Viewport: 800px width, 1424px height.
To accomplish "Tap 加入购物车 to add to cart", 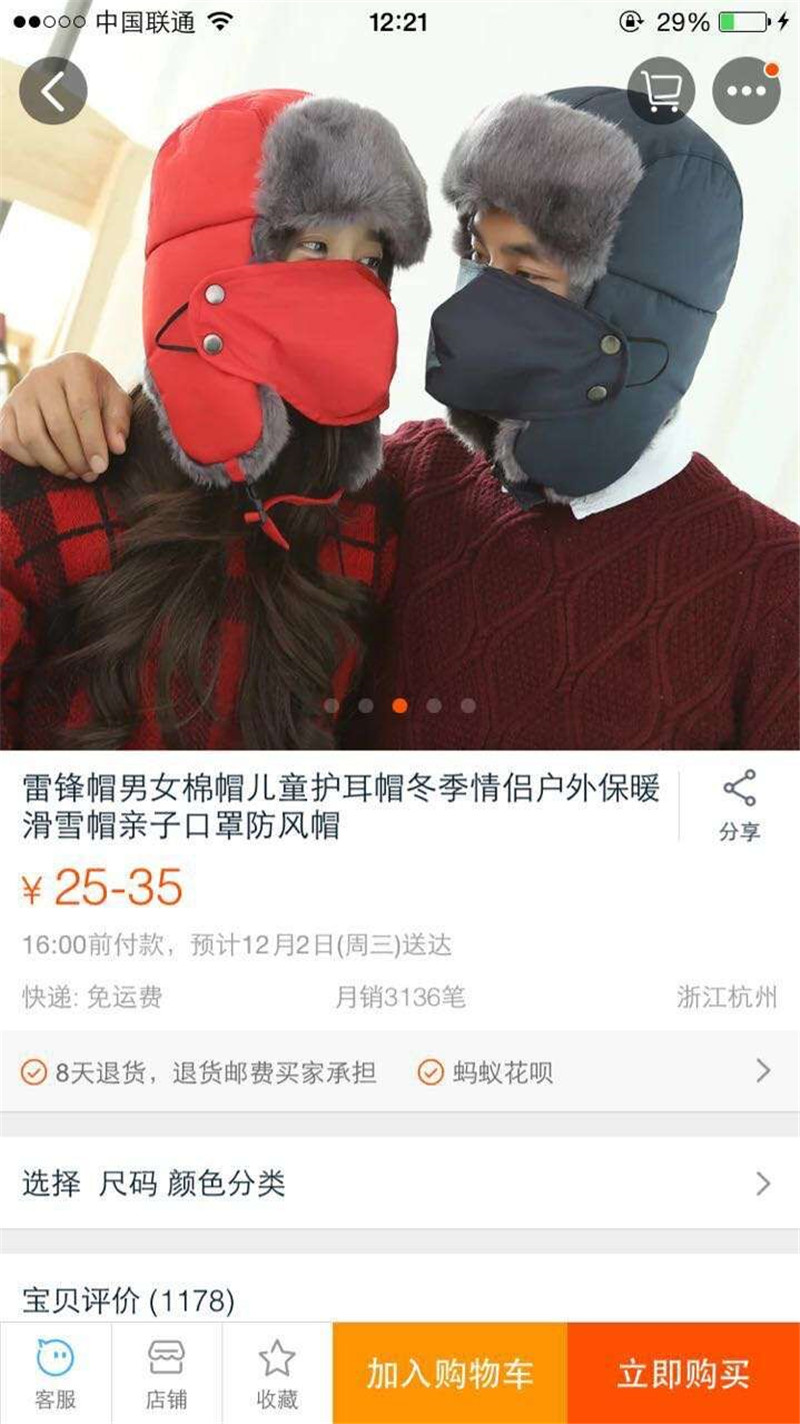I will (x=450, y=1373).
